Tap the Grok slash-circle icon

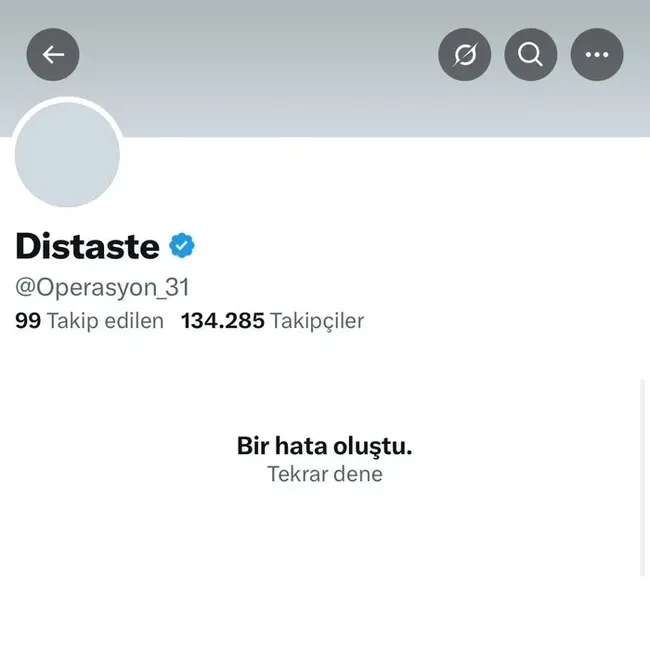pos(465,55)
